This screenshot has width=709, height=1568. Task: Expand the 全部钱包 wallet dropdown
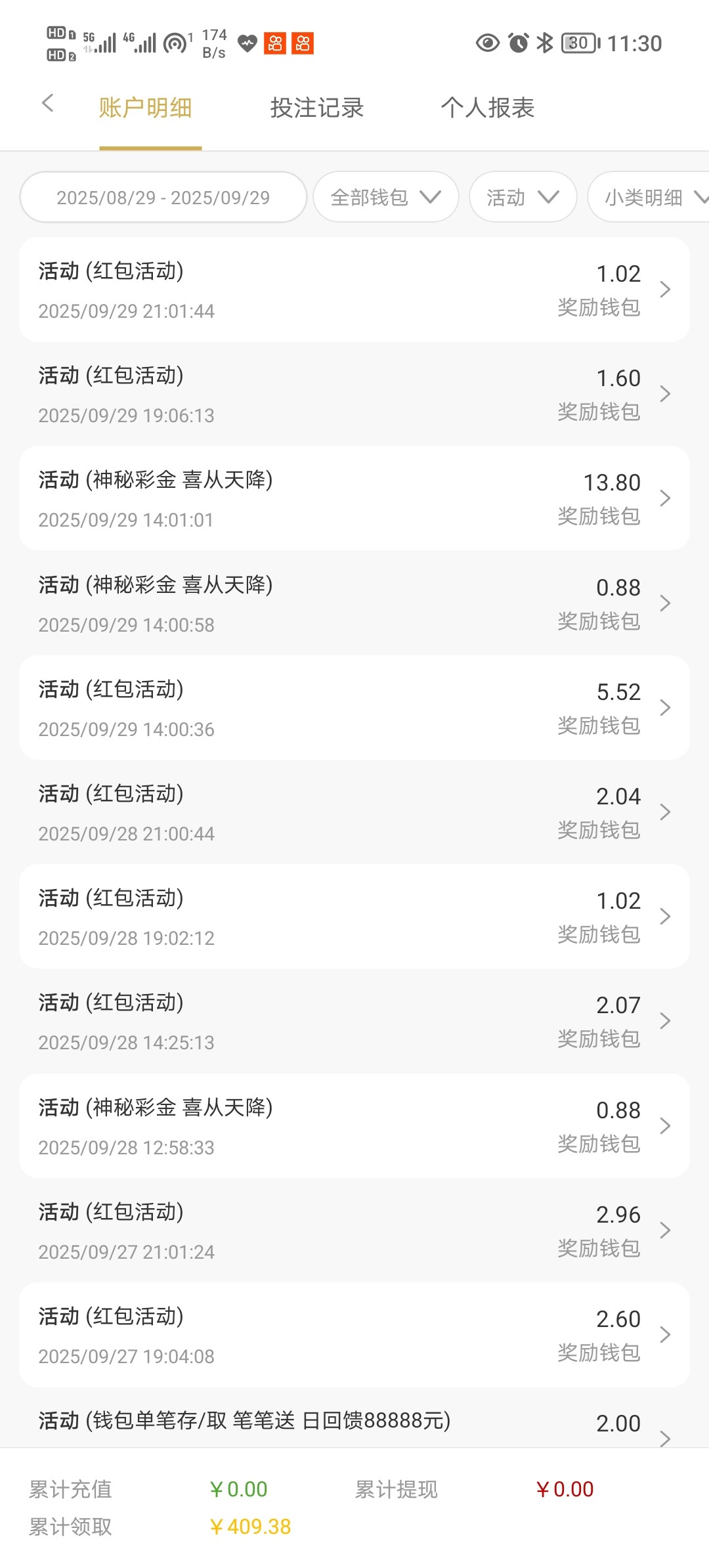(385, 198)
